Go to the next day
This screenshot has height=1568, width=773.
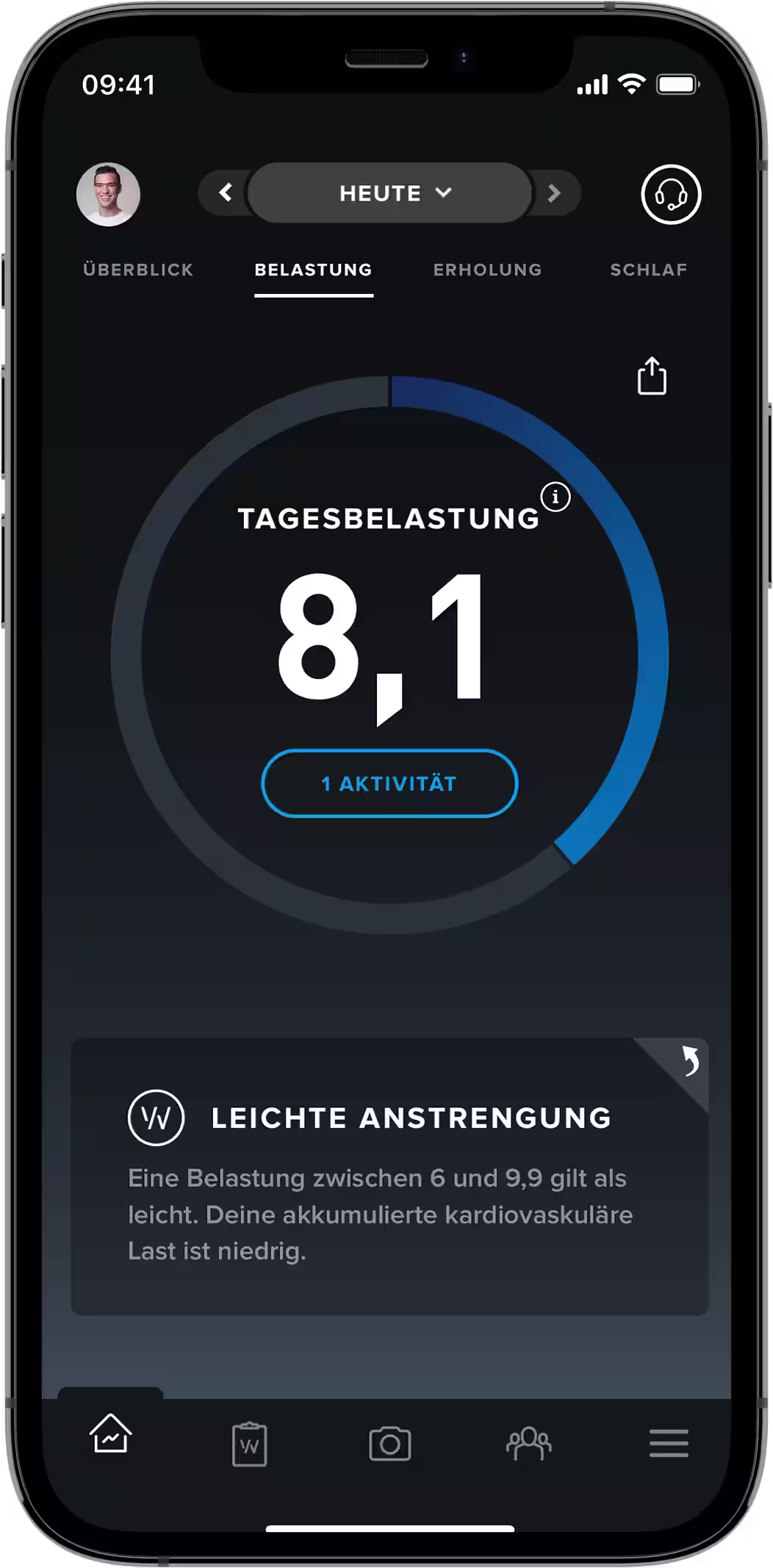554,193
